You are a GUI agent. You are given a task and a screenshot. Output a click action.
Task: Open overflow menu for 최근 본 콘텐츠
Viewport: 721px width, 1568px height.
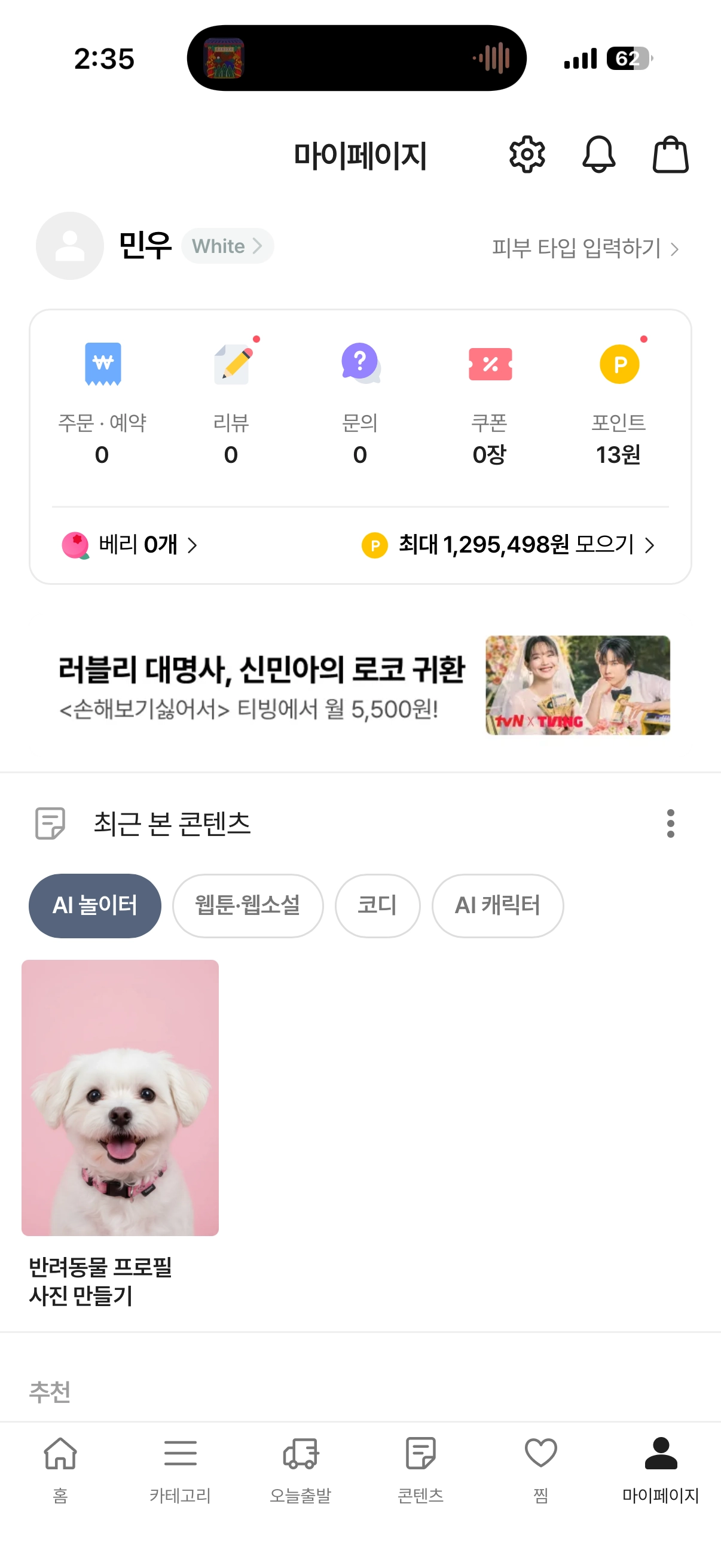(670, 823)
